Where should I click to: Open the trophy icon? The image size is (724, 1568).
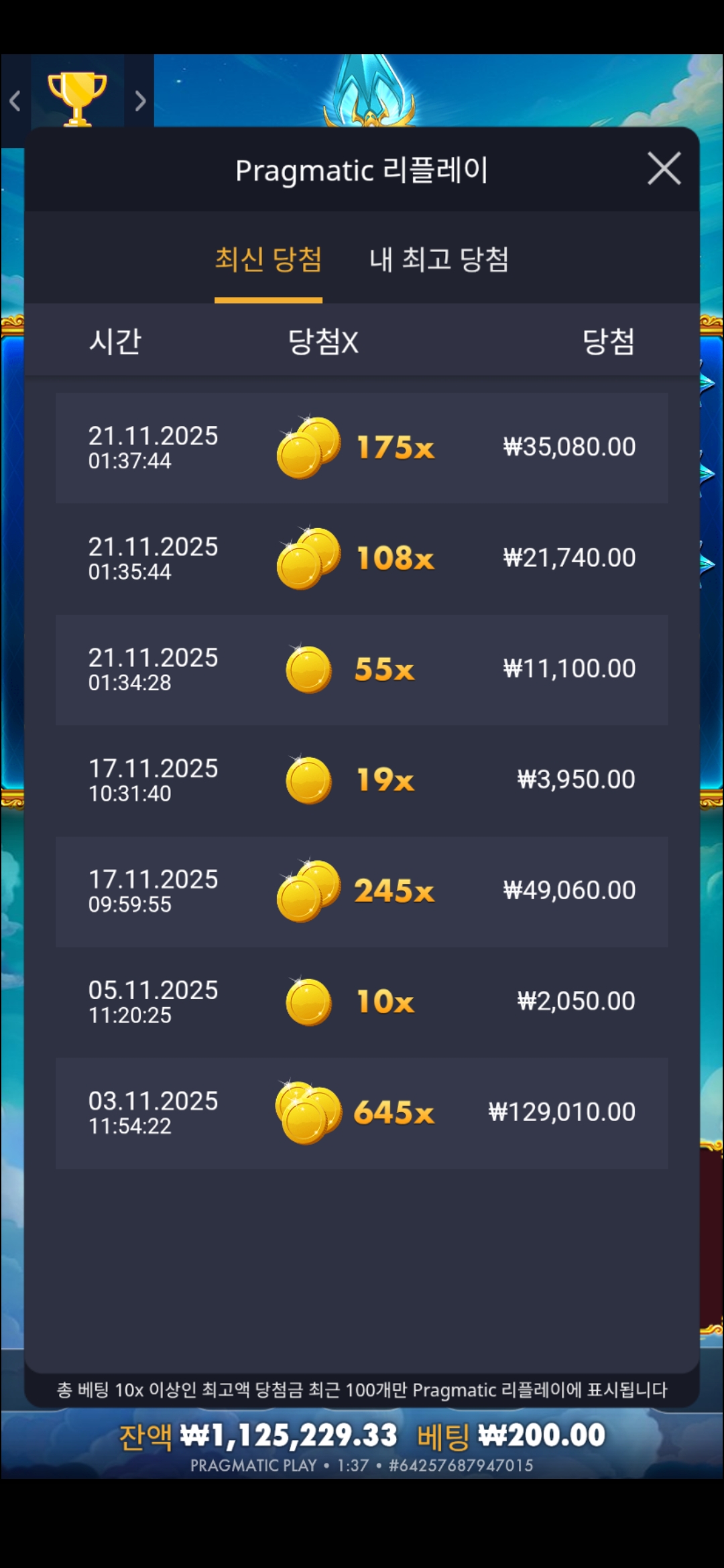[x=77, y=99]
